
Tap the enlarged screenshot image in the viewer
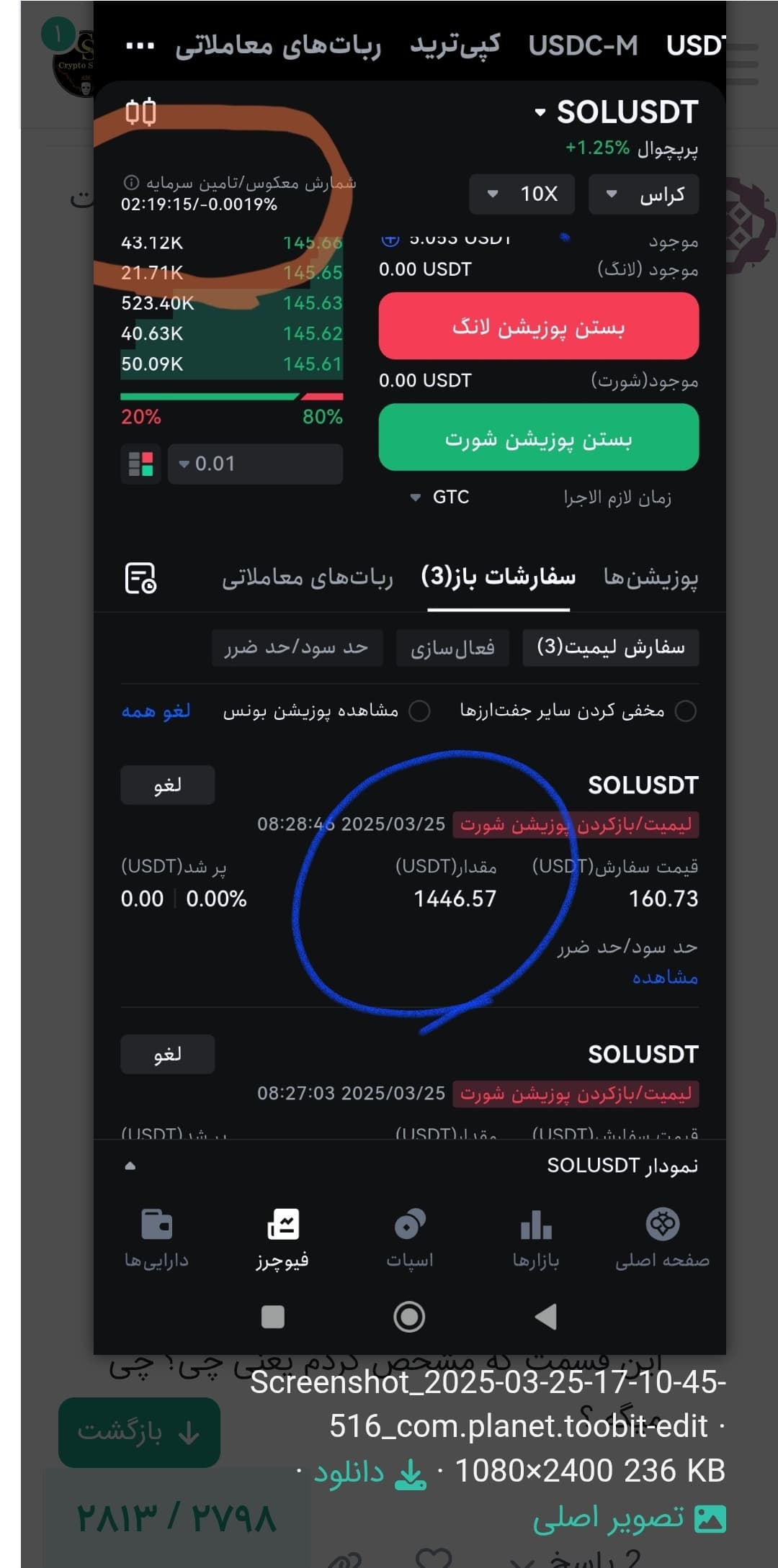point(409,677)
